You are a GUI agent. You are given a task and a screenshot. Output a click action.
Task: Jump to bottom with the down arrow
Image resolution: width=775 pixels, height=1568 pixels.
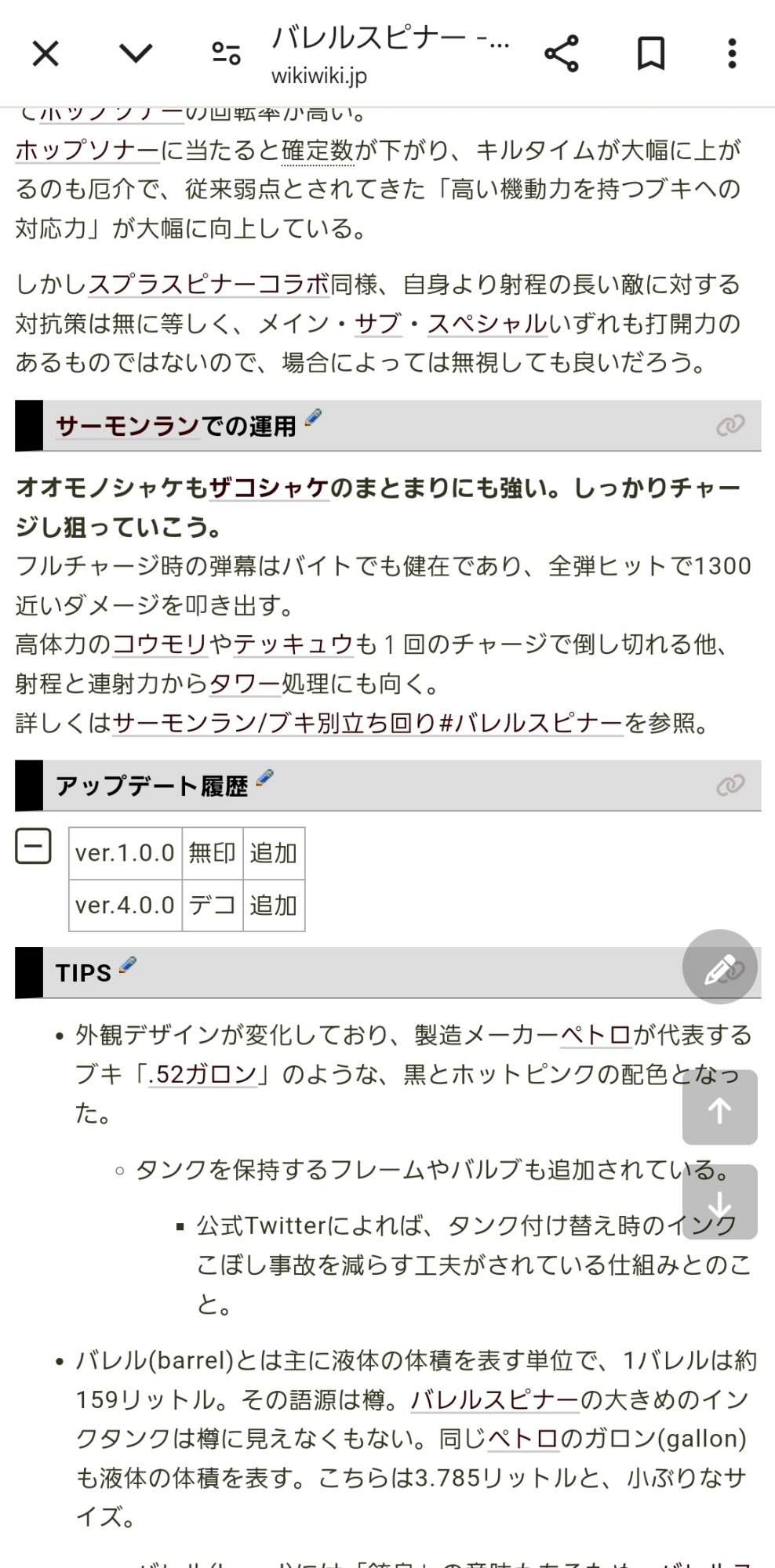pyautogui.click(x=719, y=1202)
